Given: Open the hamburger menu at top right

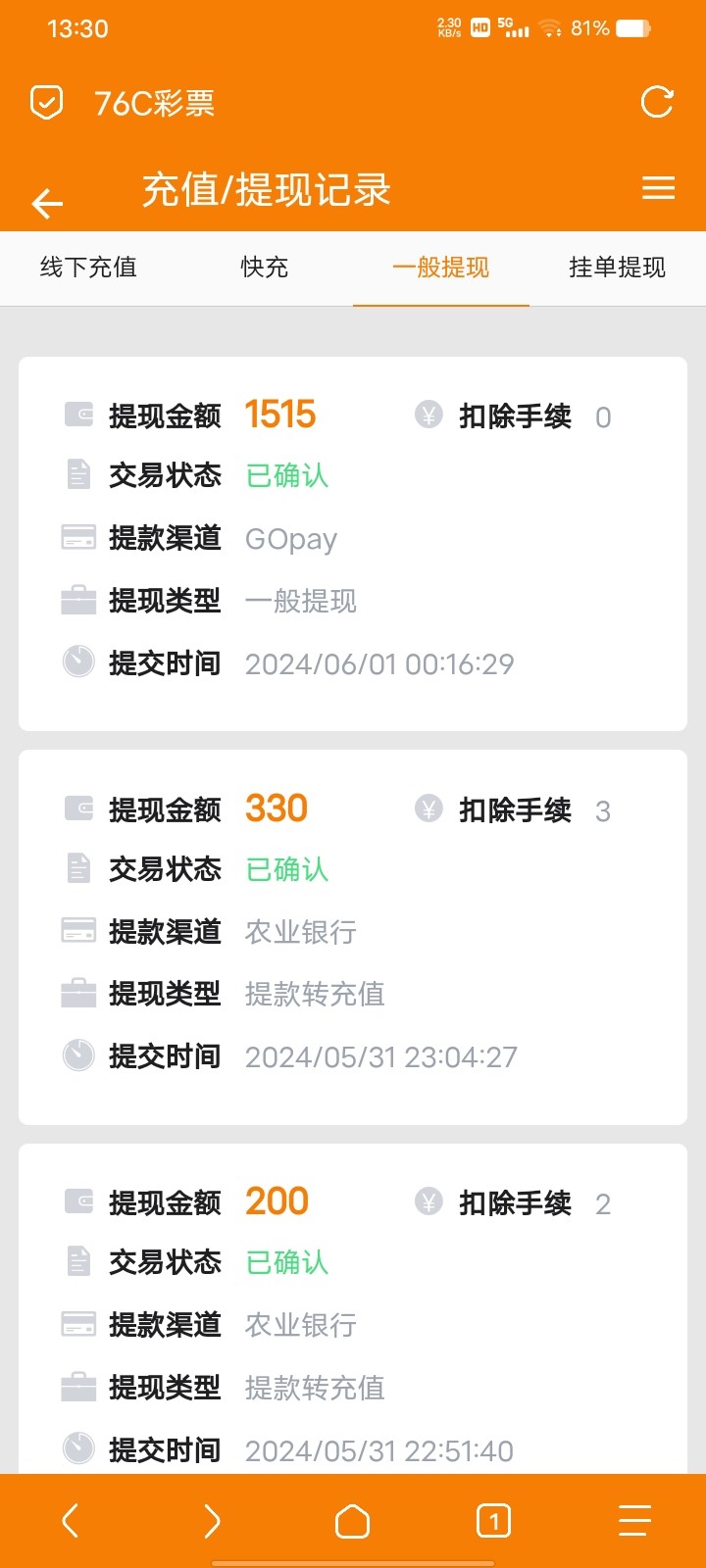Looking at the screenshot, I should click(658, 188).
